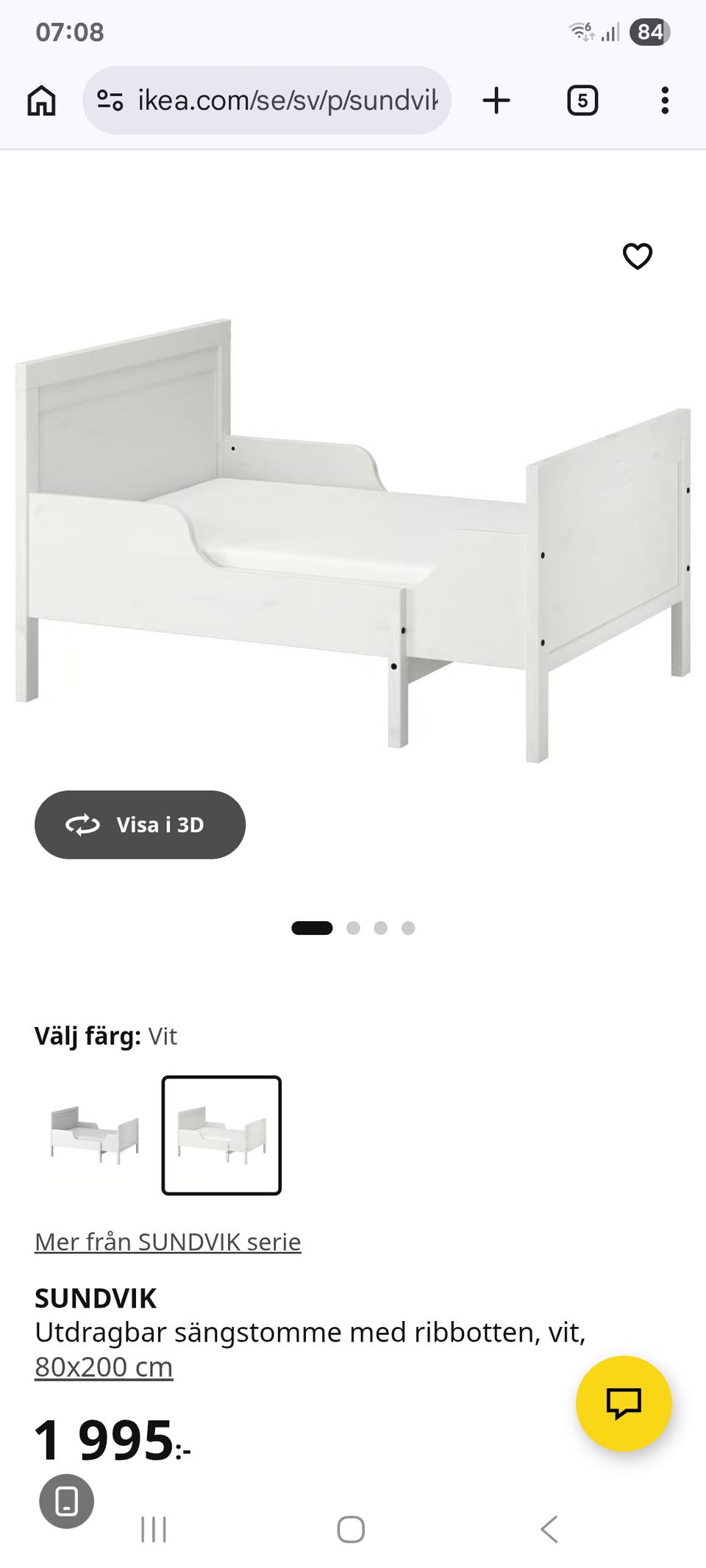Viewport: 706px width, 1568px height.
Task: Select the white bed color variant
Action: coord(221,1135)
